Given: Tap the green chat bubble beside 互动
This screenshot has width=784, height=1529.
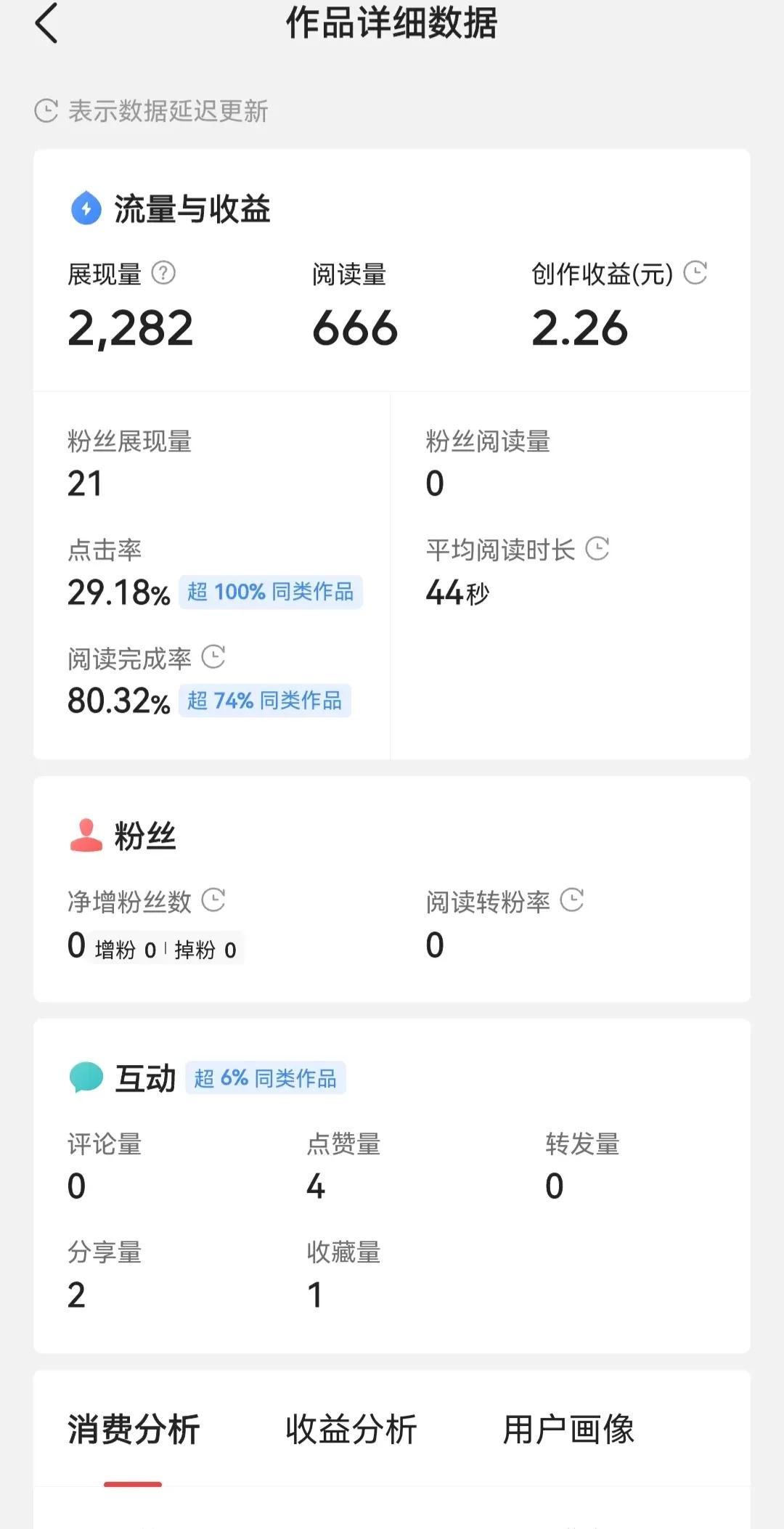Looking at the screenshot, I should click(x=85, y=1077).
